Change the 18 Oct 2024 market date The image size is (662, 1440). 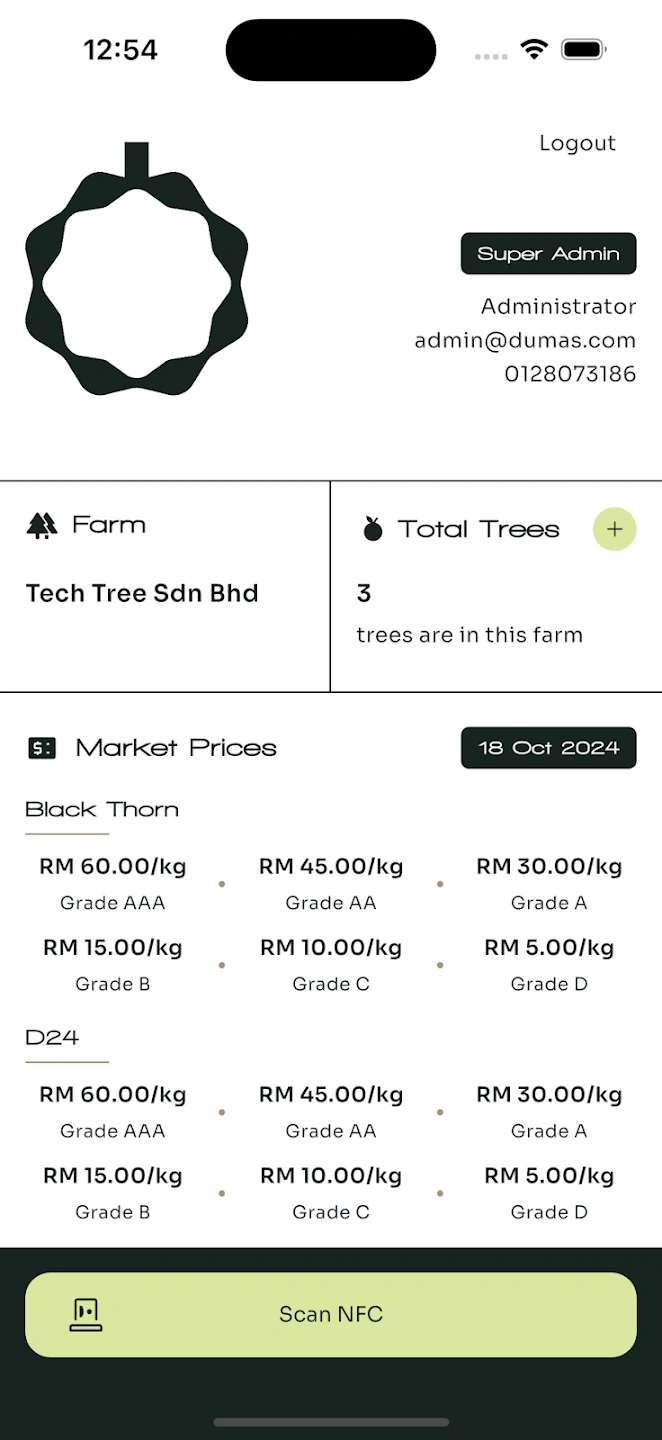548,748
